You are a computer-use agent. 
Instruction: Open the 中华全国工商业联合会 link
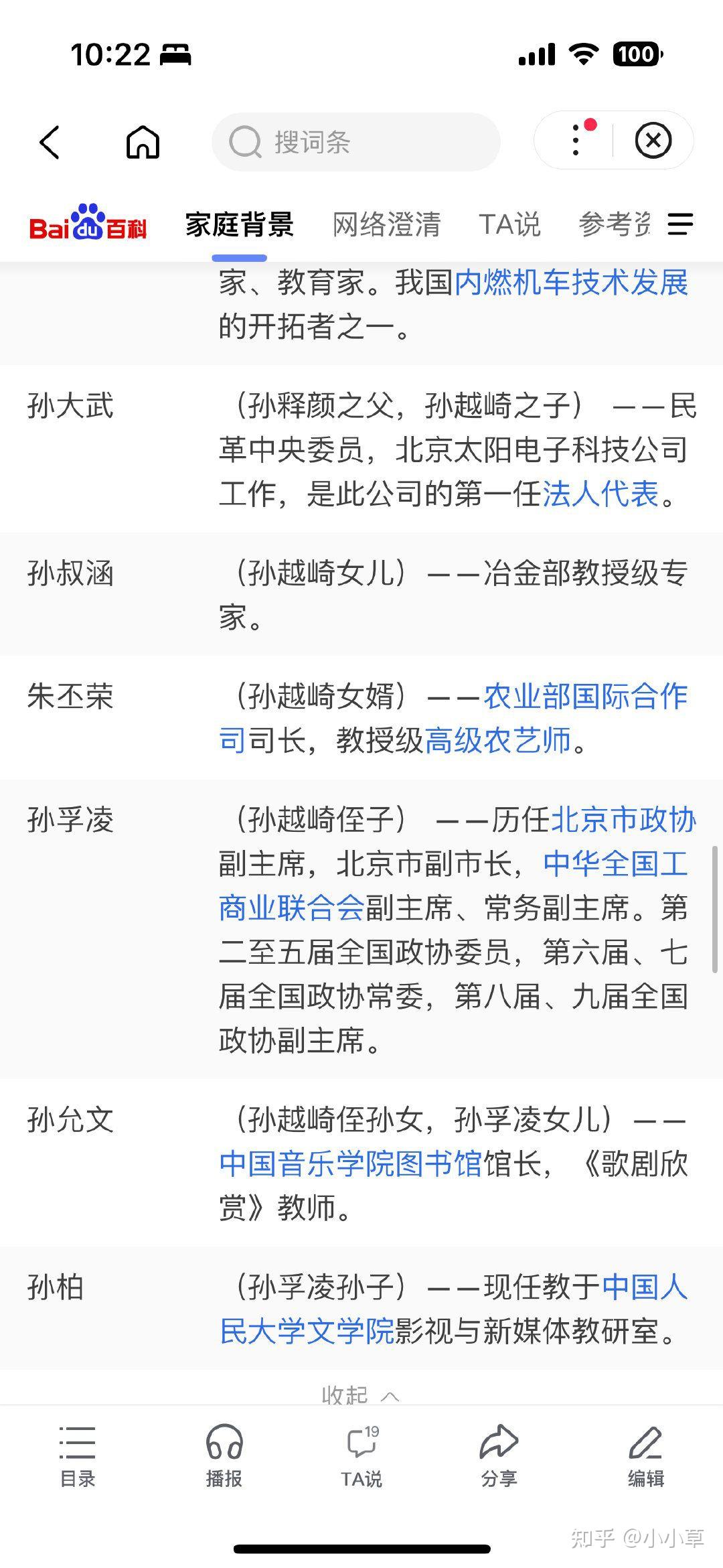(x=453, y=886)
